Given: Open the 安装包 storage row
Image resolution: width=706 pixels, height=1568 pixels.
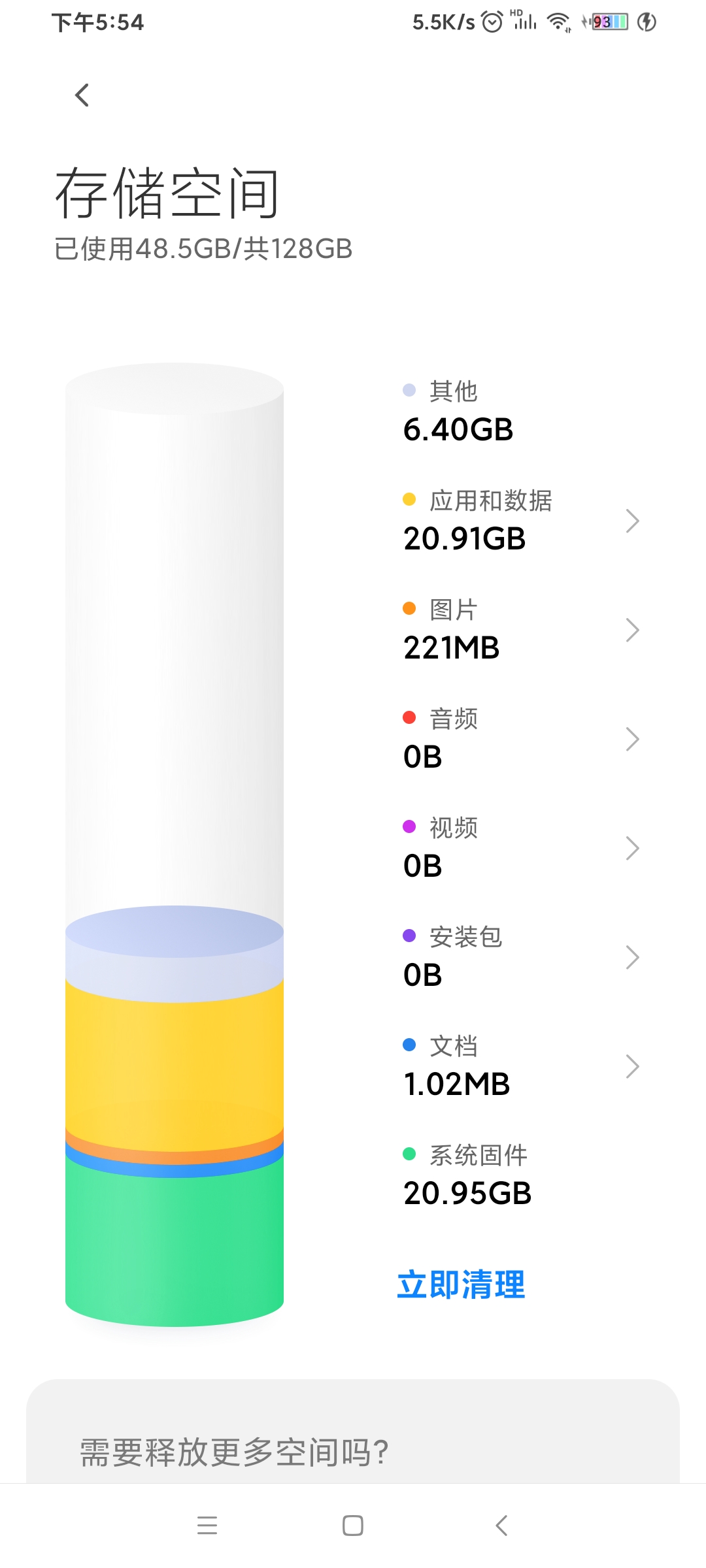Looking at the screenshot, I should pyautogui.click(x=522, y=957).
